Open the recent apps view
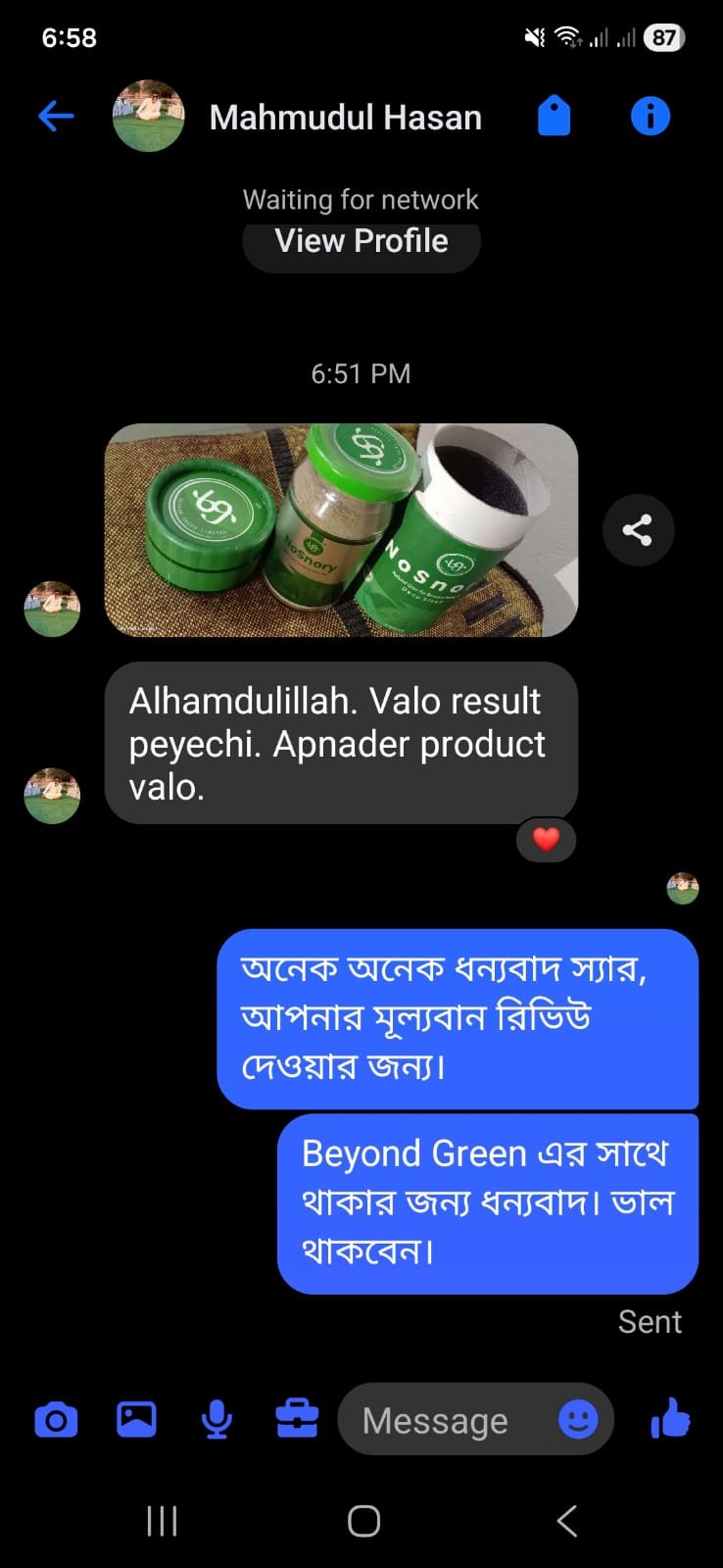Viewport: 723px width, 1568px height. tap(162, 1521)
